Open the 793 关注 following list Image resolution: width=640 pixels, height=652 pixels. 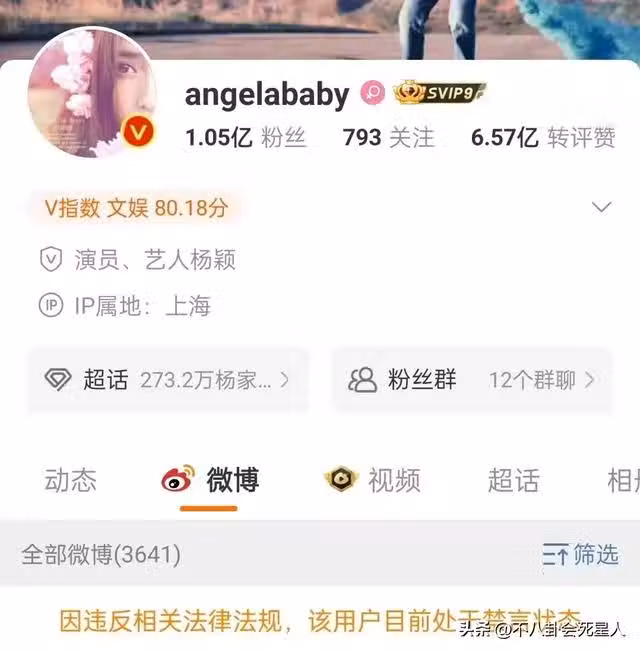tap(388, 138)
